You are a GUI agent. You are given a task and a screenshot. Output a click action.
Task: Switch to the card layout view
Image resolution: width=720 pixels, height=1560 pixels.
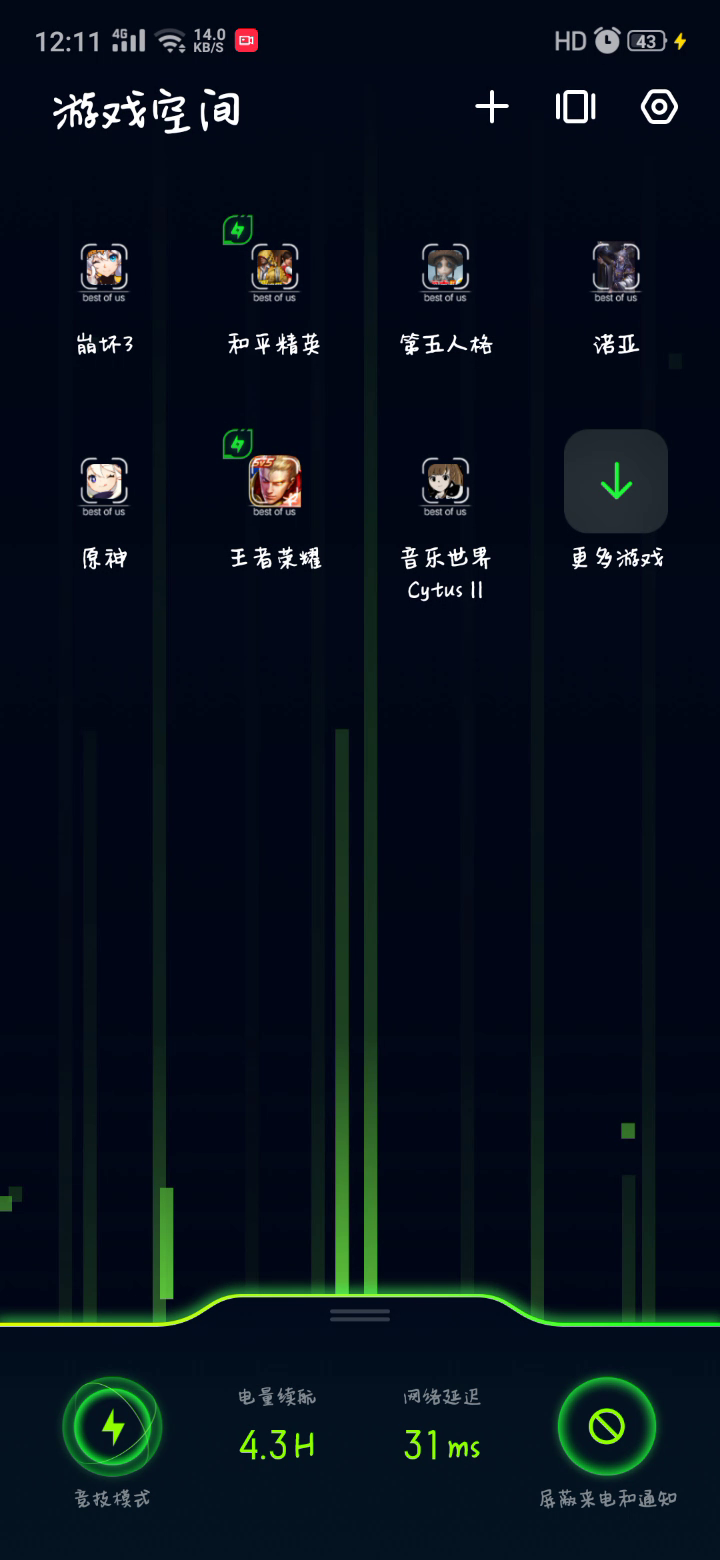pos(575,107)
